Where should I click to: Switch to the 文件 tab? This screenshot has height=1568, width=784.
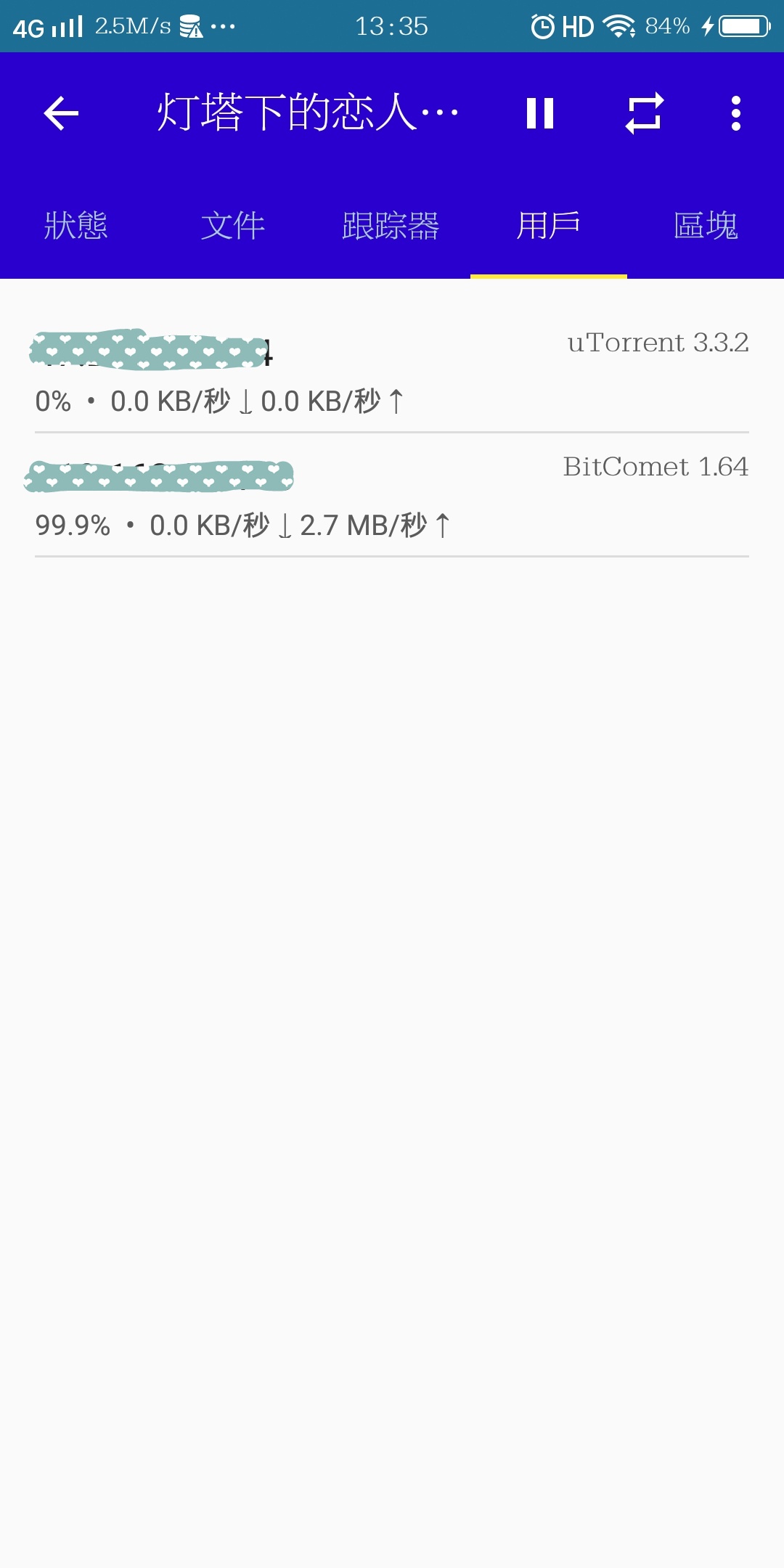point(233,226)
